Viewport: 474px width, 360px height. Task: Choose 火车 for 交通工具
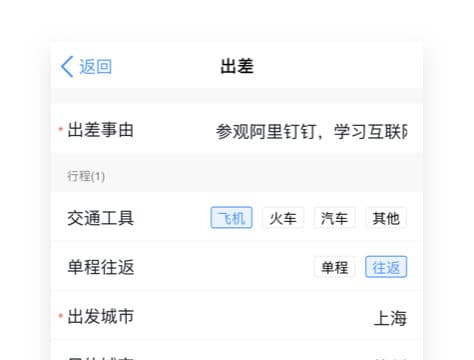[283, 218]
